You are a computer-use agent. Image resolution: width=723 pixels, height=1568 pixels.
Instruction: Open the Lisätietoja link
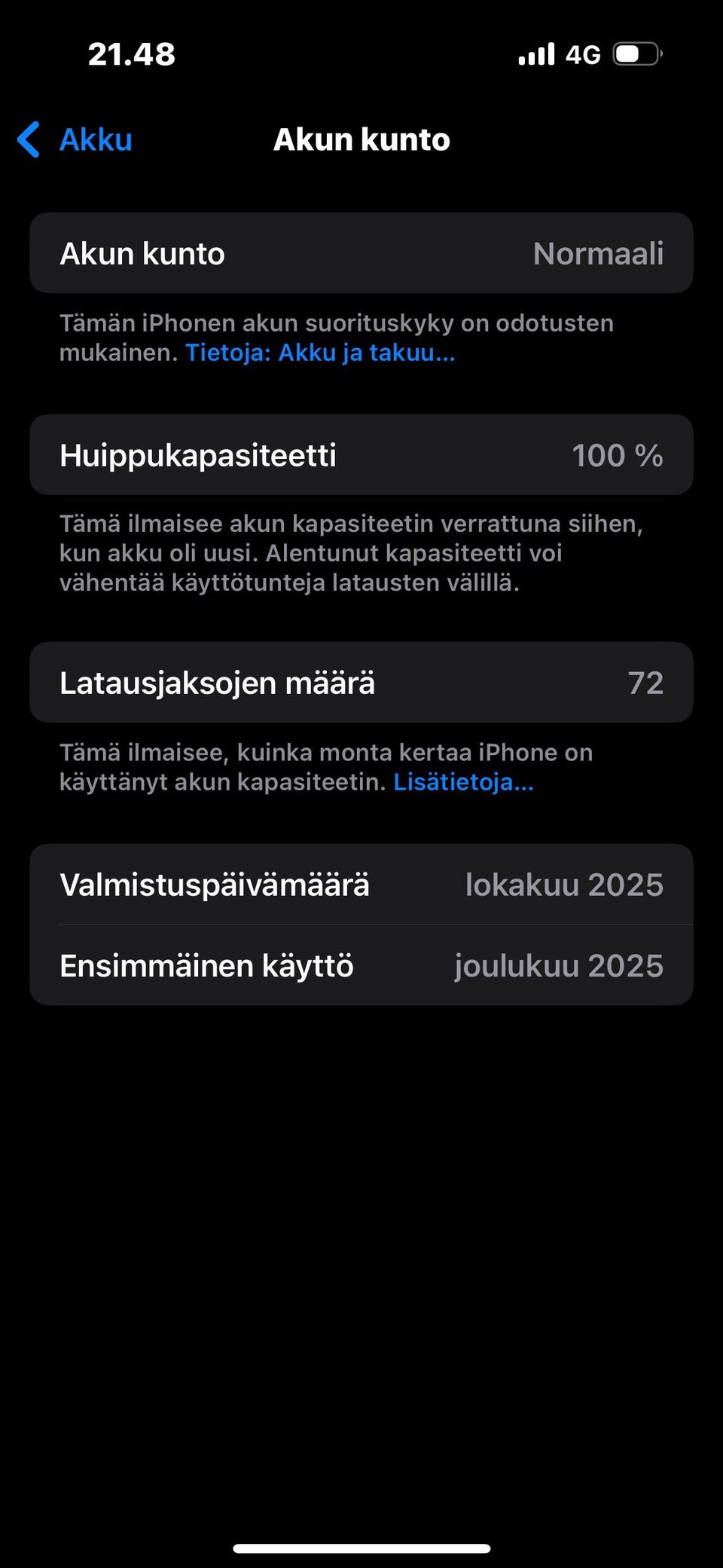click(463, 783)
